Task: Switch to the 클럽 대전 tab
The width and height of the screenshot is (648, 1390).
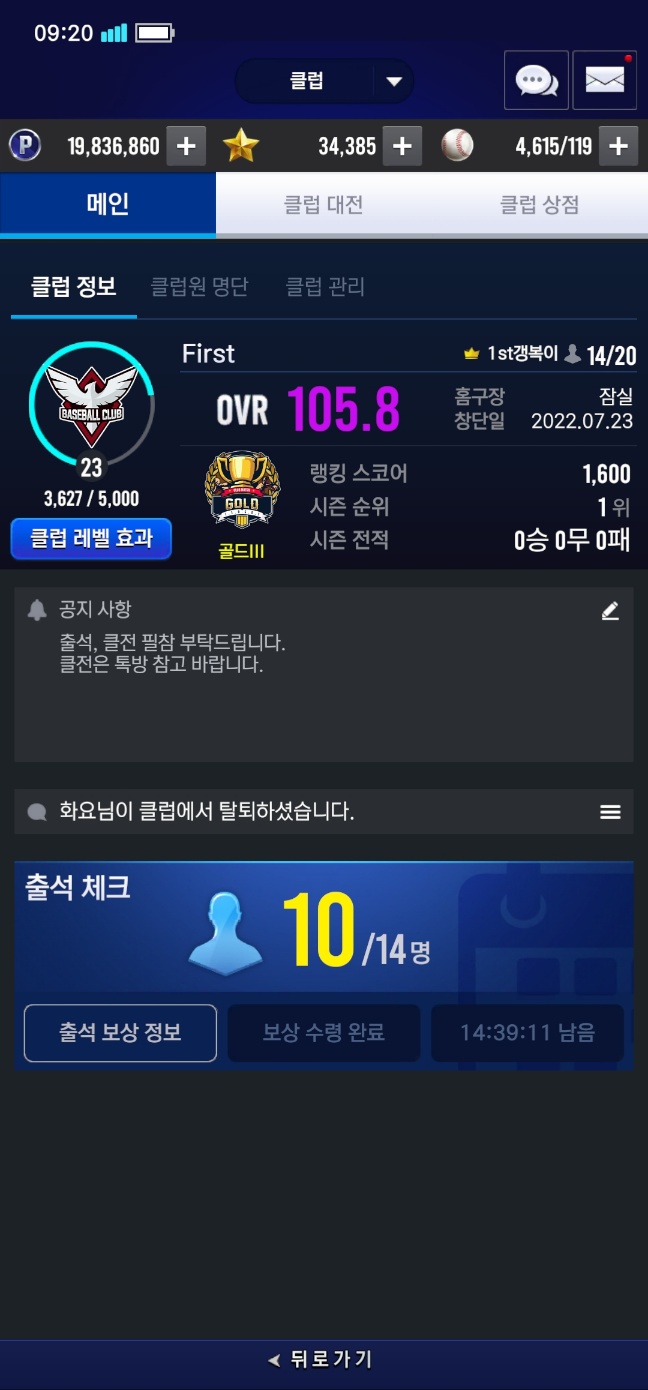Action: 323,205
